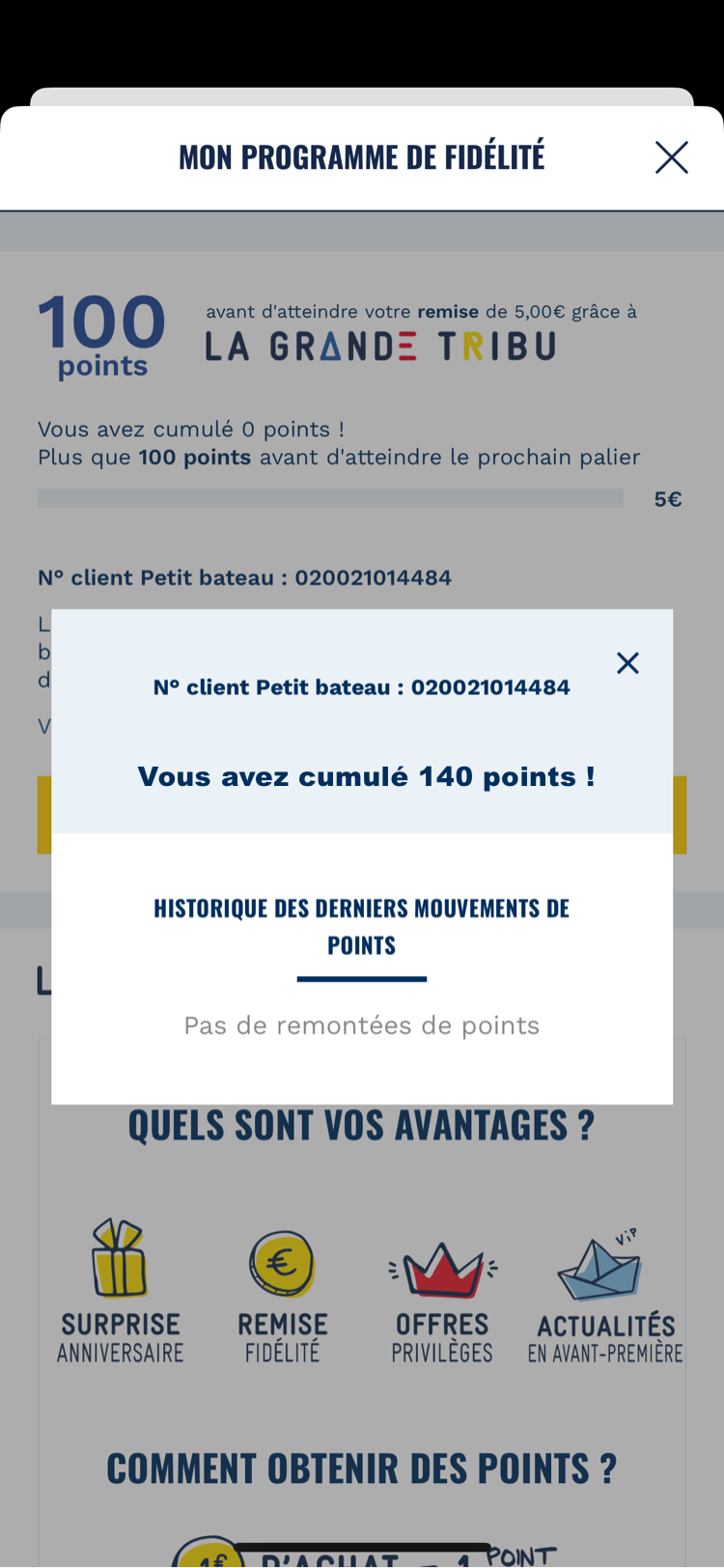
Task: Click the Historique des Mouvements de Points heading
Action: pyautogui.click(x=362, y=925)
